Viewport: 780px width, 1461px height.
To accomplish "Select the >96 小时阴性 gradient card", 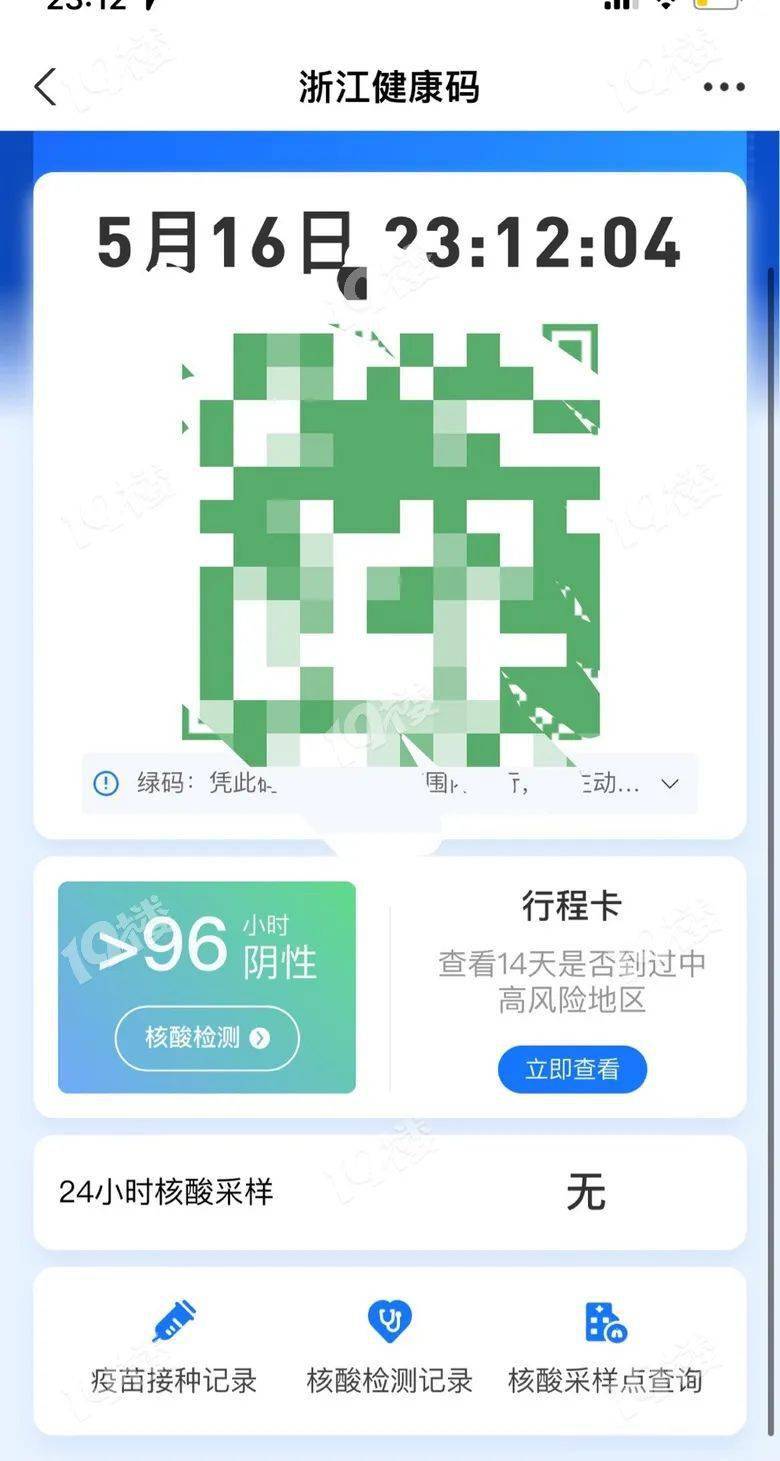I will (x=205, y=985).
